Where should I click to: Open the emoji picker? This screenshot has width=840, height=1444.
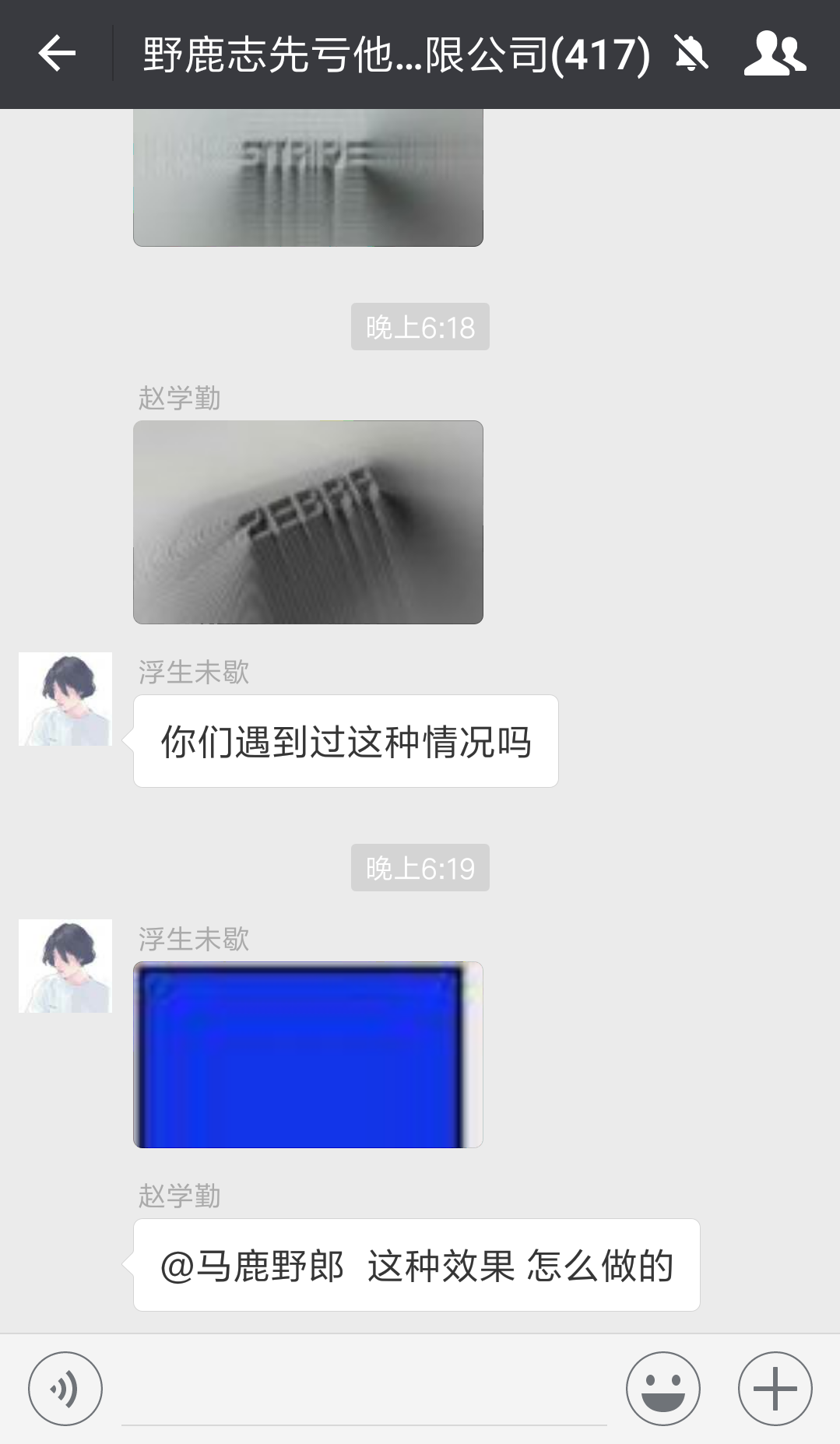(663, 1388)
